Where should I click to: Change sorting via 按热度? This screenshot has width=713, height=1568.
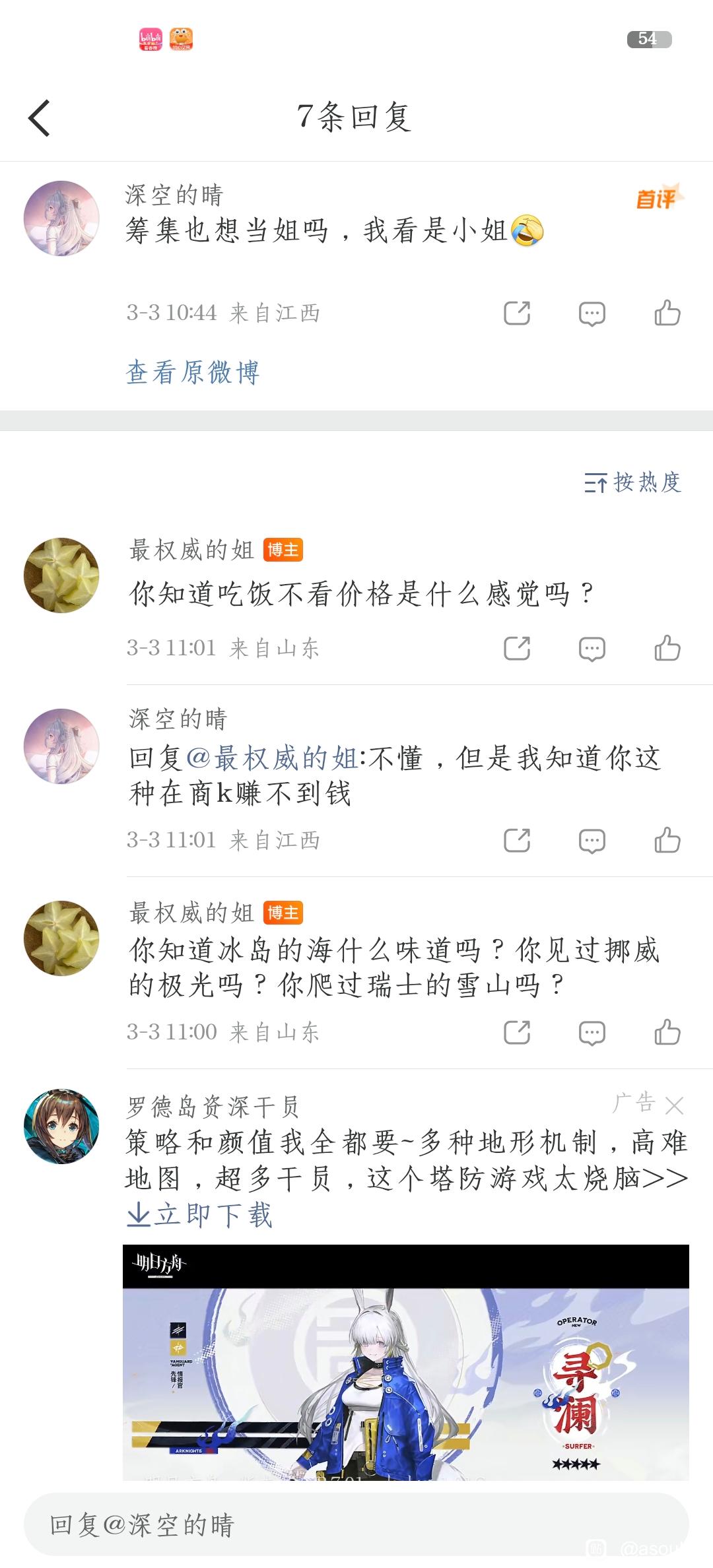pos(632,482)
